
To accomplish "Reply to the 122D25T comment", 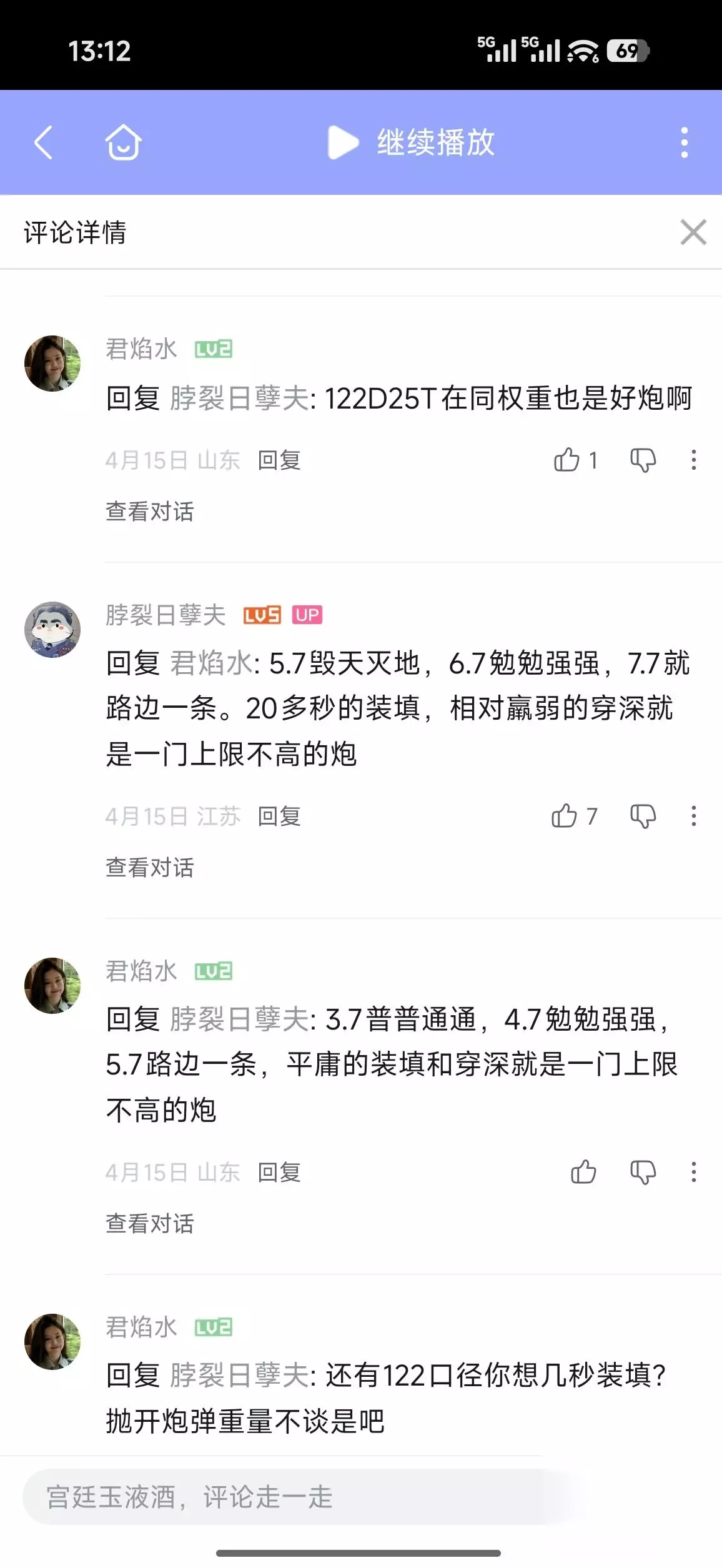I will [x=279, y=460].
